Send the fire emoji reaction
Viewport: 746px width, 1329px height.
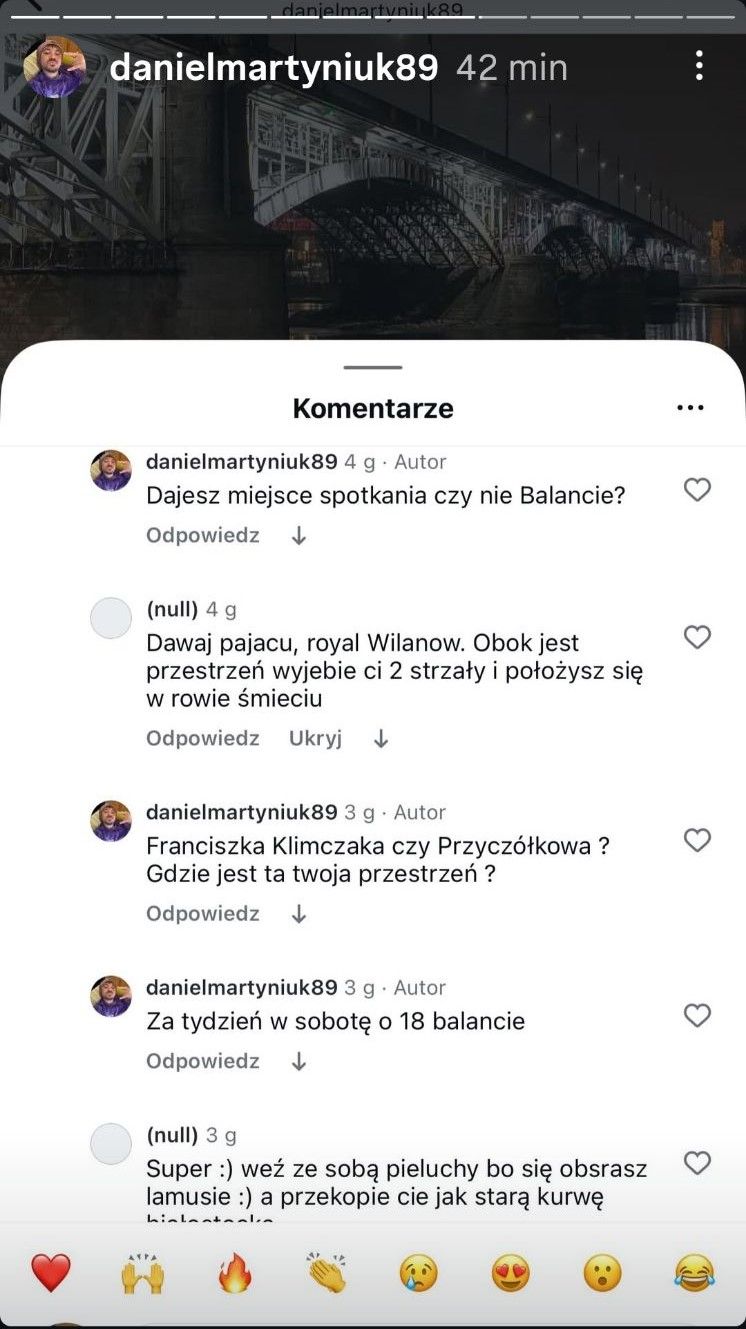coord(234,1272)
